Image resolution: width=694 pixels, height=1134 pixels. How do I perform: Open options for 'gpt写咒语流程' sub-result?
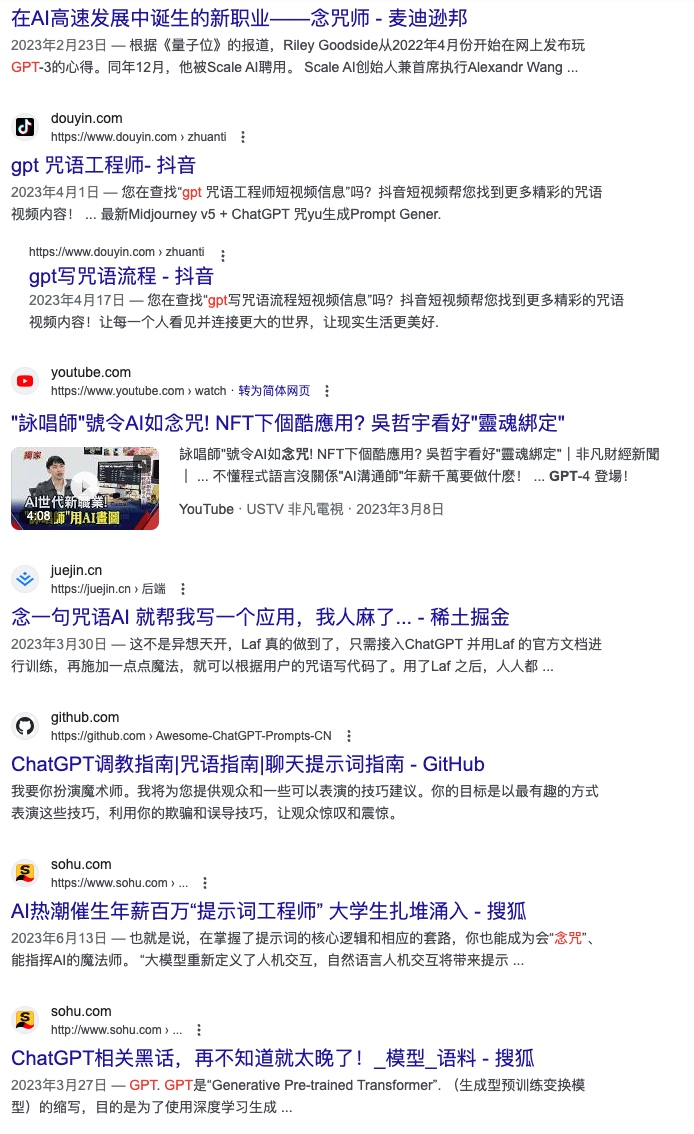(222, 254)
